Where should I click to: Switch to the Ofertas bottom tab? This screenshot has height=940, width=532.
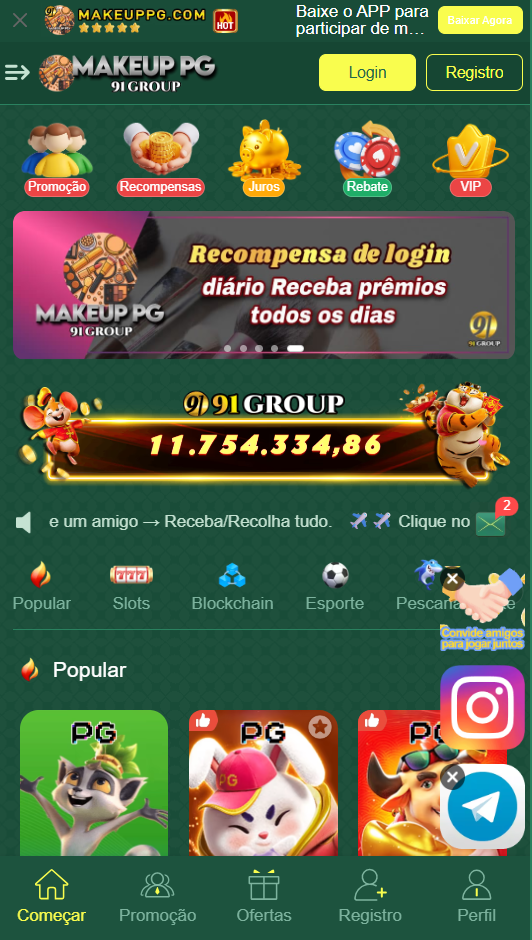[264, 897]
